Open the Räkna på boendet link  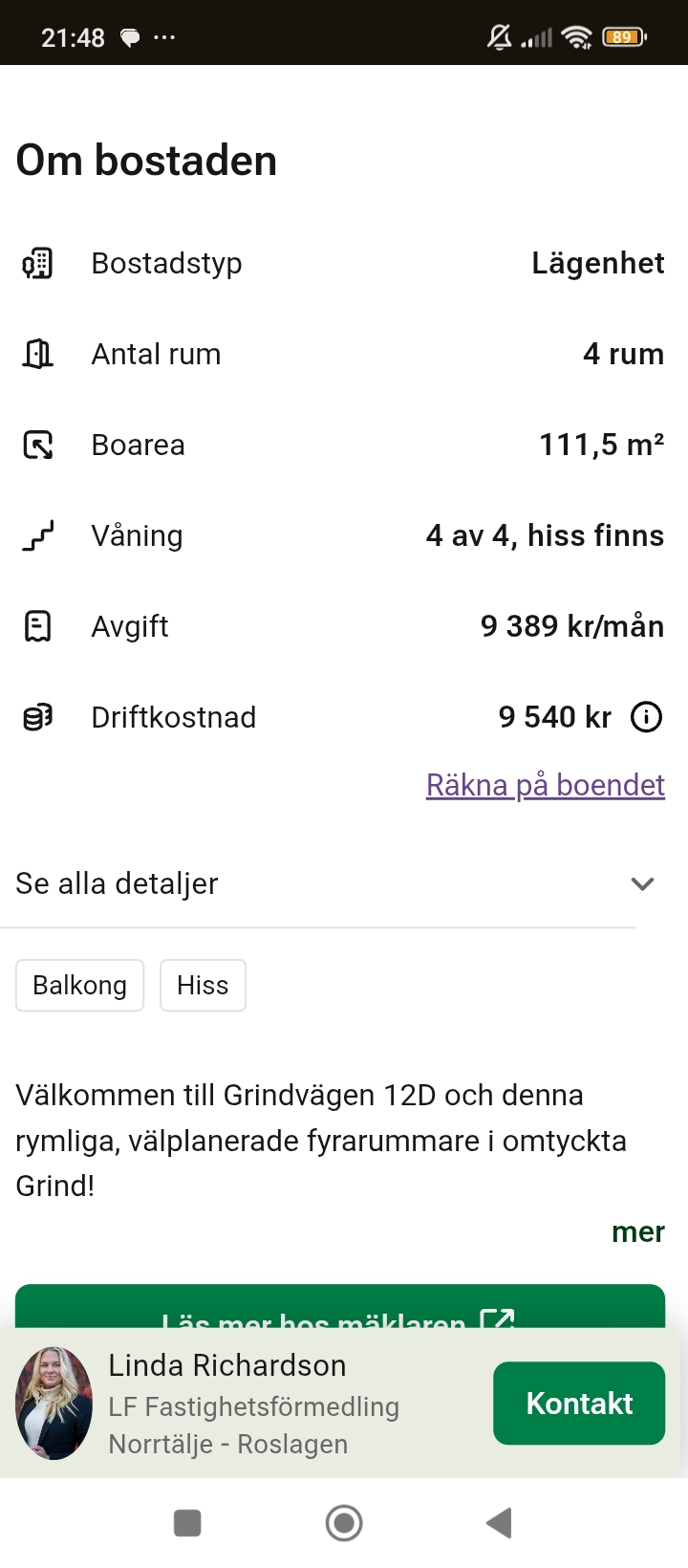[546, 785]
